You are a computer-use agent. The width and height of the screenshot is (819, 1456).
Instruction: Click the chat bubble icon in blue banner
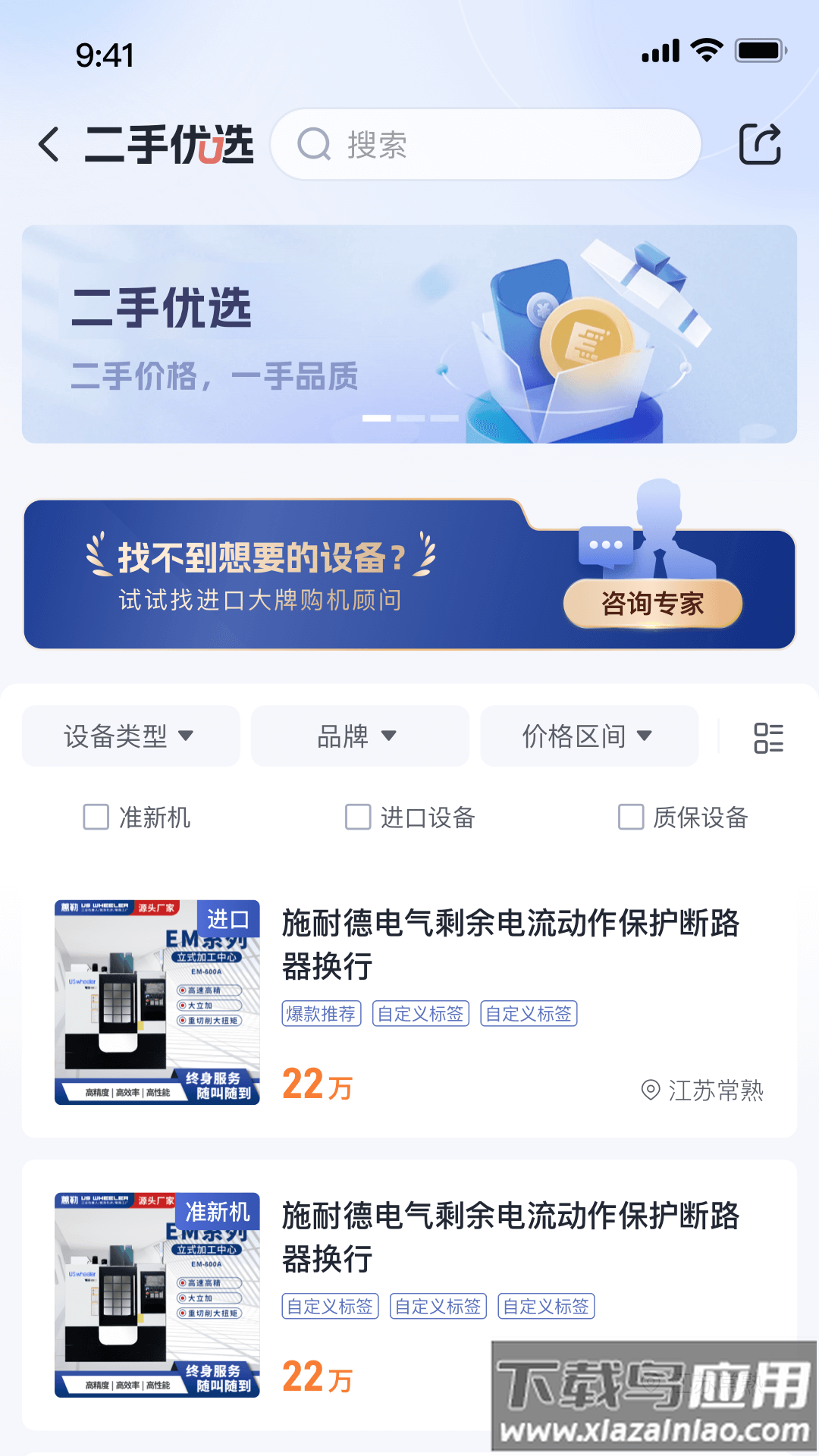pos(604,544)
